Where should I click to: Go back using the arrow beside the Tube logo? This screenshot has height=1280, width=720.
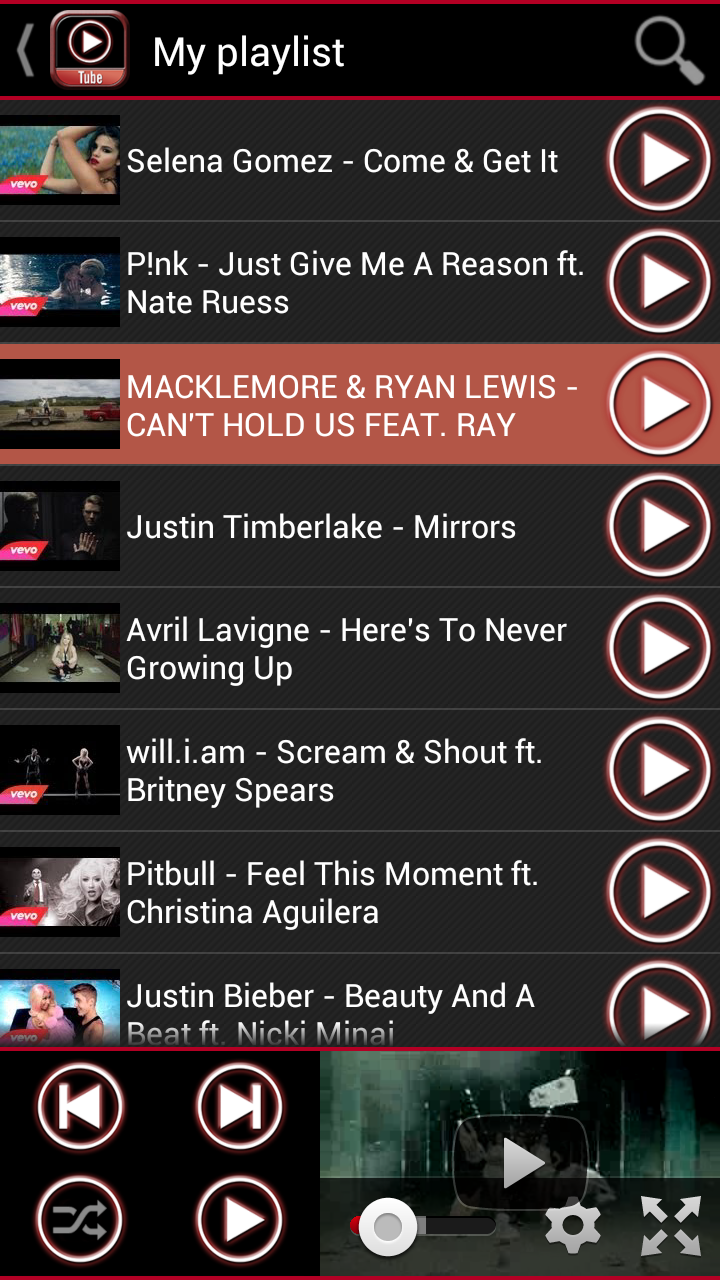[26, 50]
